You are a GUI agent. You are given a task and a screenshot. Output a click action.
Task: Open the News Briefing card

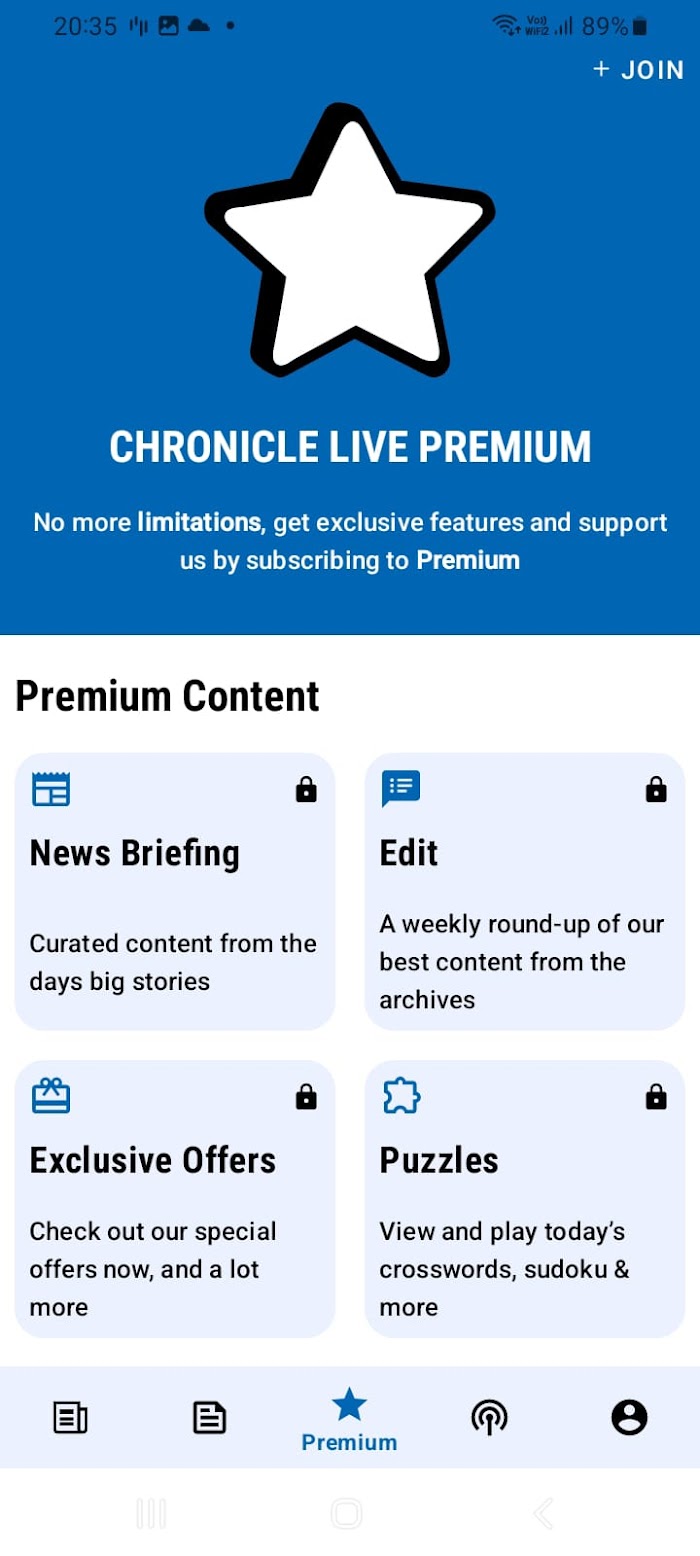click(x=175, y=891)
